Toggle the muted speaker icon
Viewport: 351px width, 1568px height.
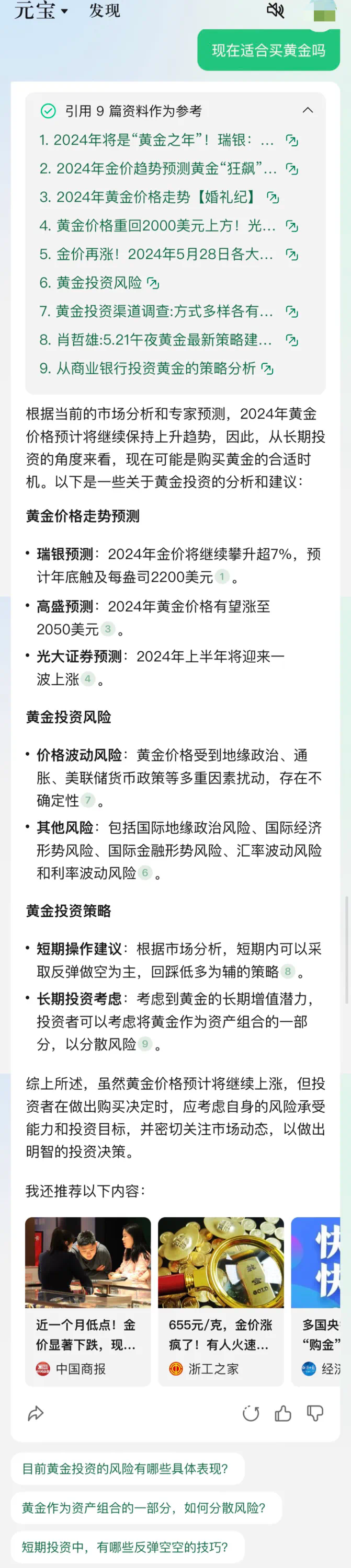tap(276, 10)
